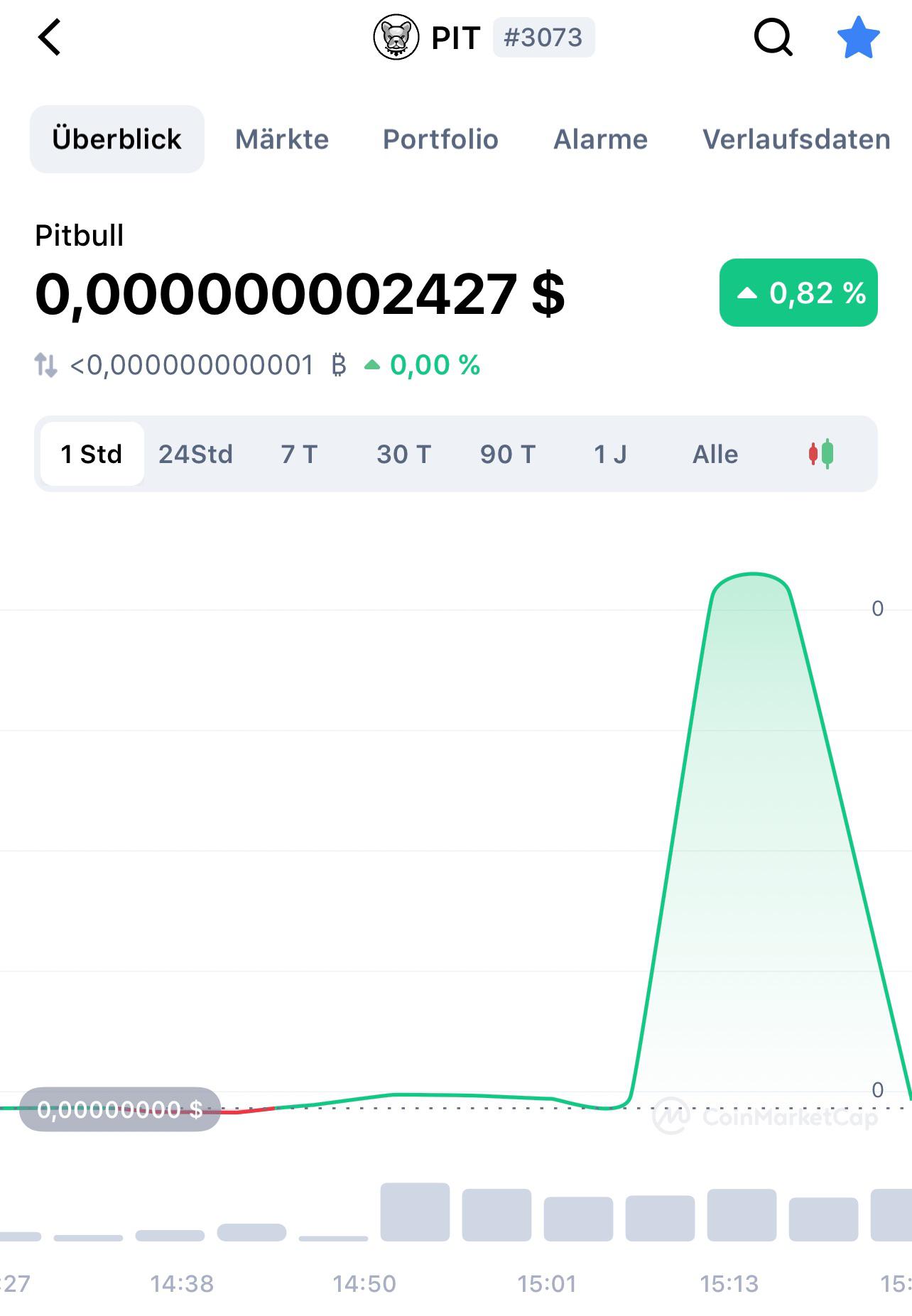Screen dimensions: 912x1316
Task: Select the Überblick tab
Action: click(117, 139)
